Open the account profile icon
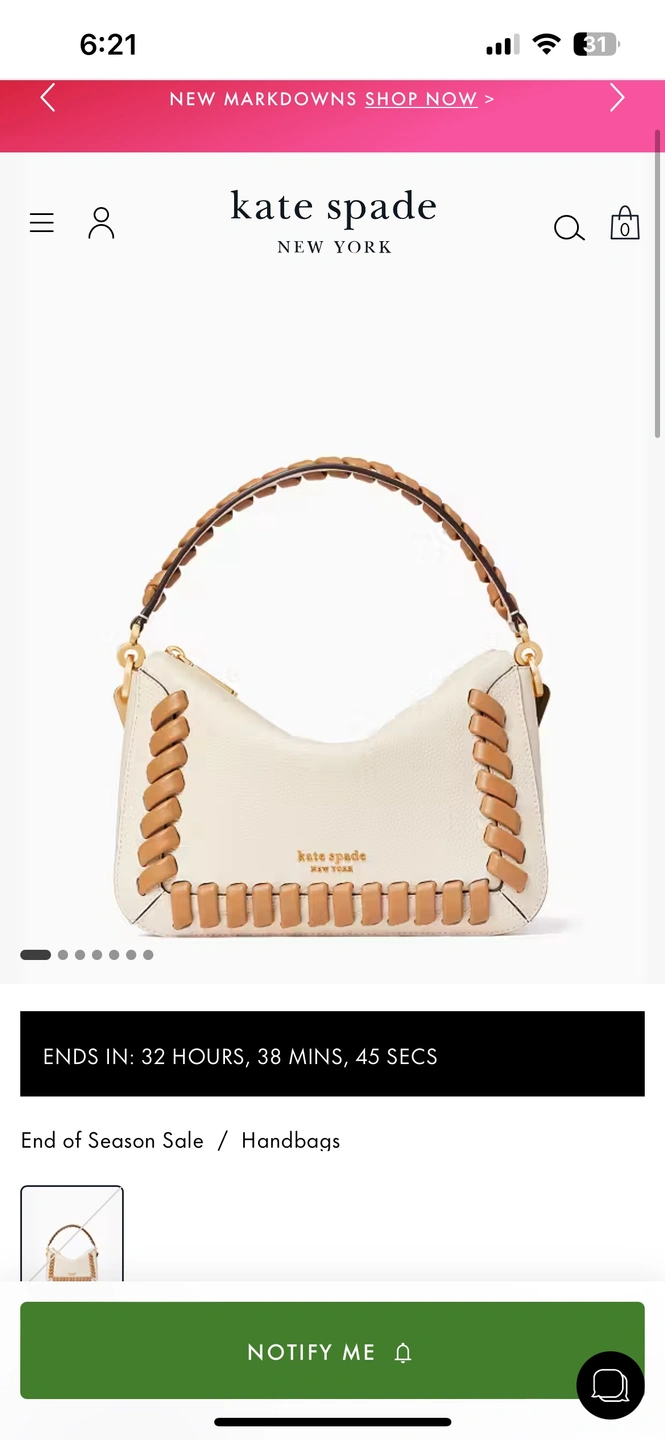Image resolution: width=665 pixels, height=1440 pixels. click(101, 223)
